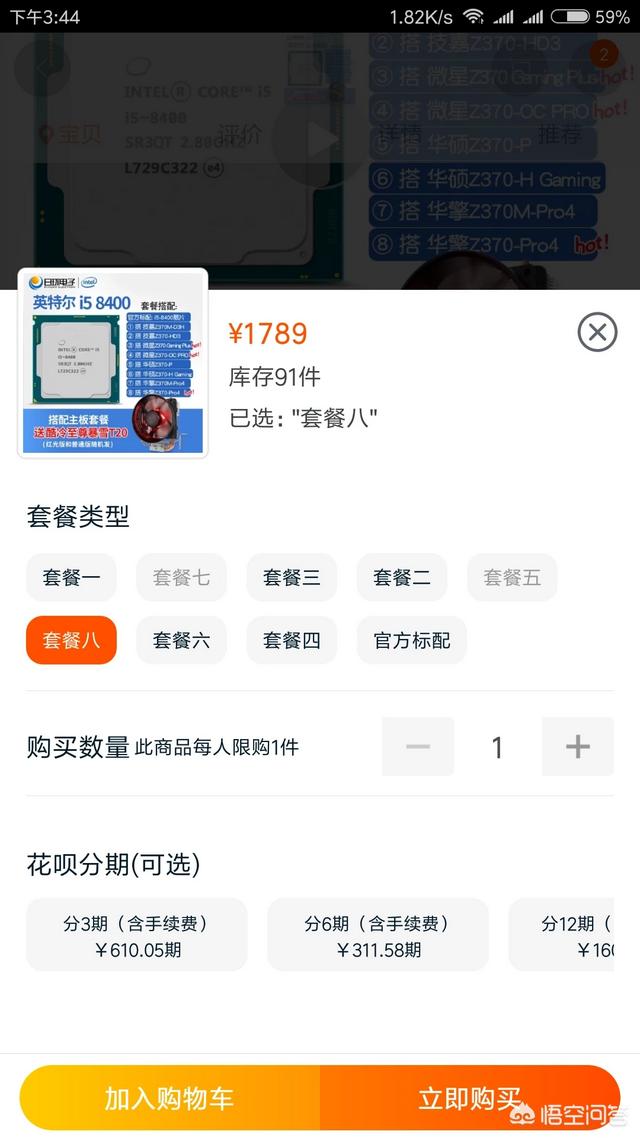Select the 套餐六 option
The image size is (640, 1138).
pyautogui.click(x=181, y=640)
